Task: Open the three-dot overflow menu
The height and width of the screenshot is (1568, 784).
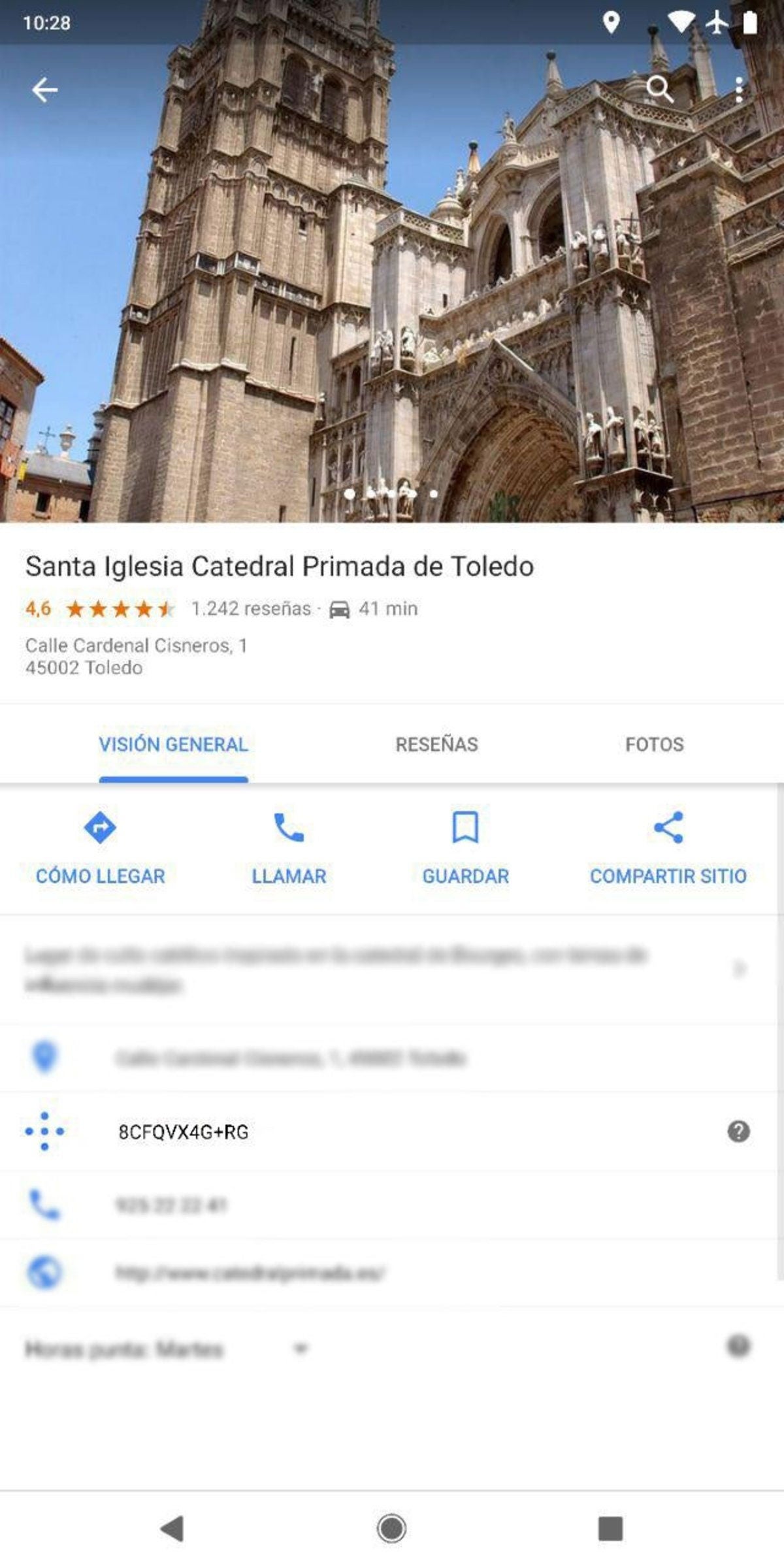Action: [x=738, y=90]
